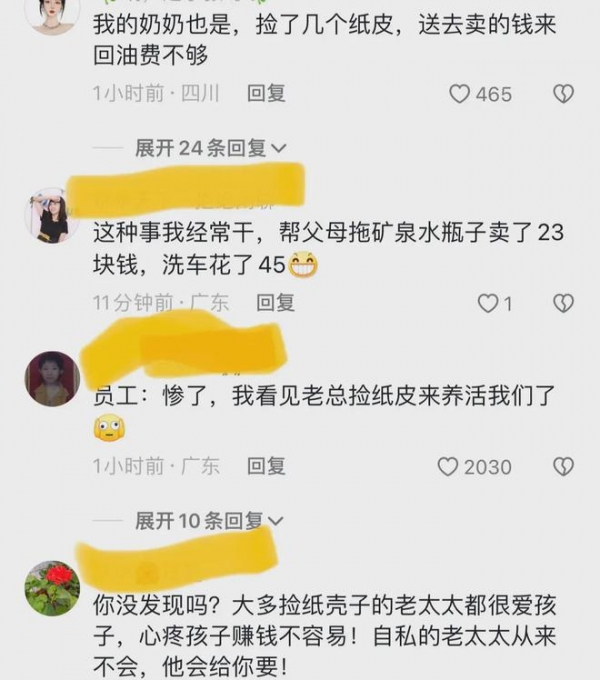Like the comment about 洗车花了45
The width and height of the screenshot is (600, 680).
487,303
